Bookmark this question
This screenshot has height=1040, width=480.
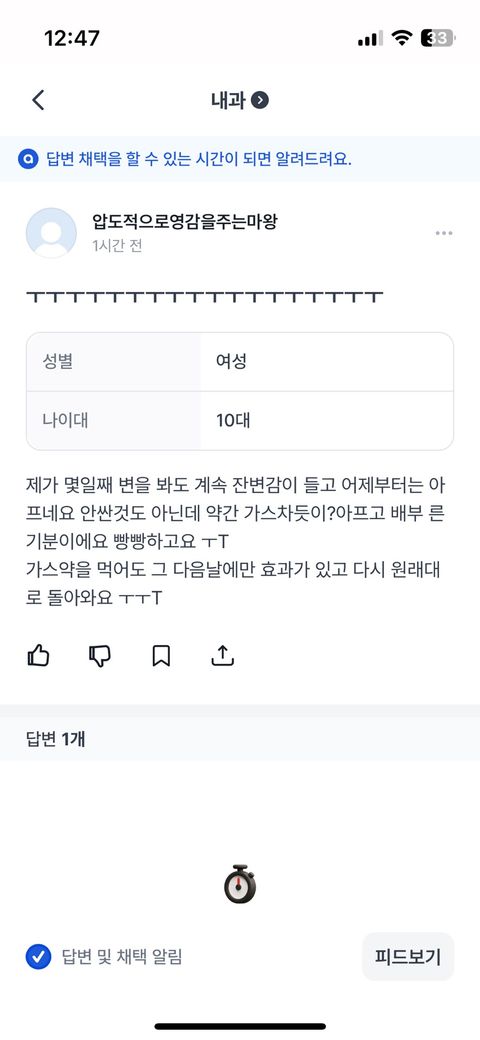pyautogui.click(x=161, y=656)
